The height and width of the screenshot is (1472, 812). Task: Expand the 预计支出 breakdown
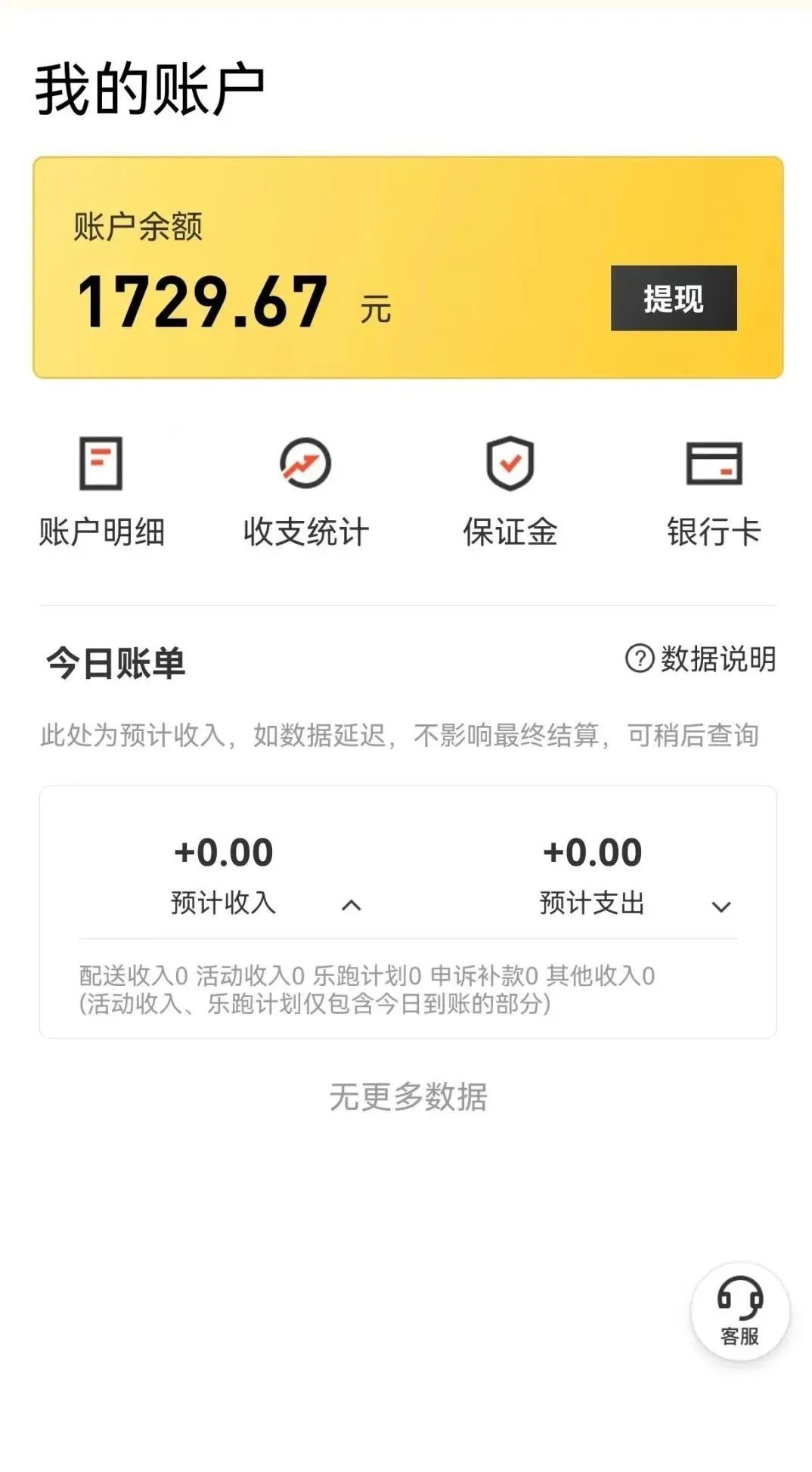click(x=721, y=906)
